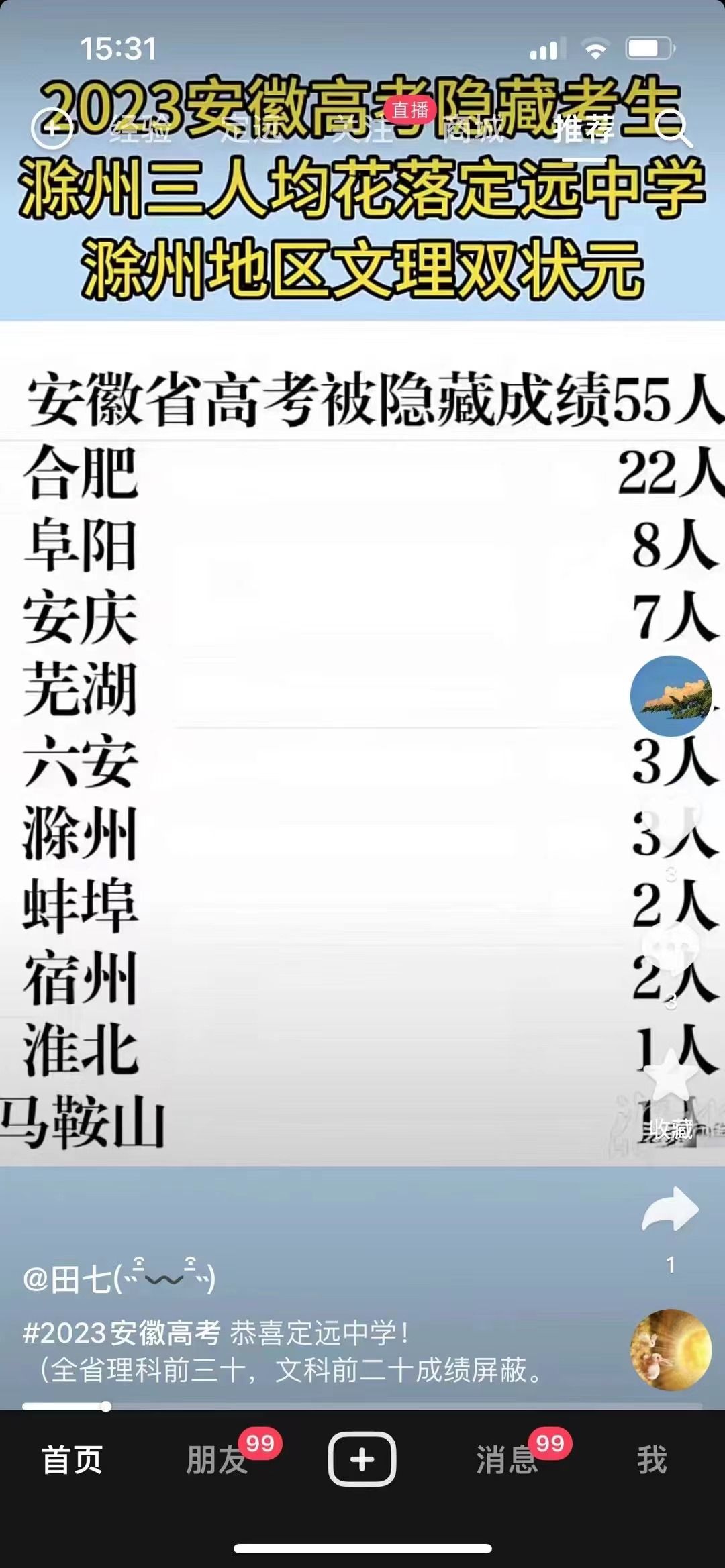
Task: Create a new post with plus button
Action: pos(362,1459)
